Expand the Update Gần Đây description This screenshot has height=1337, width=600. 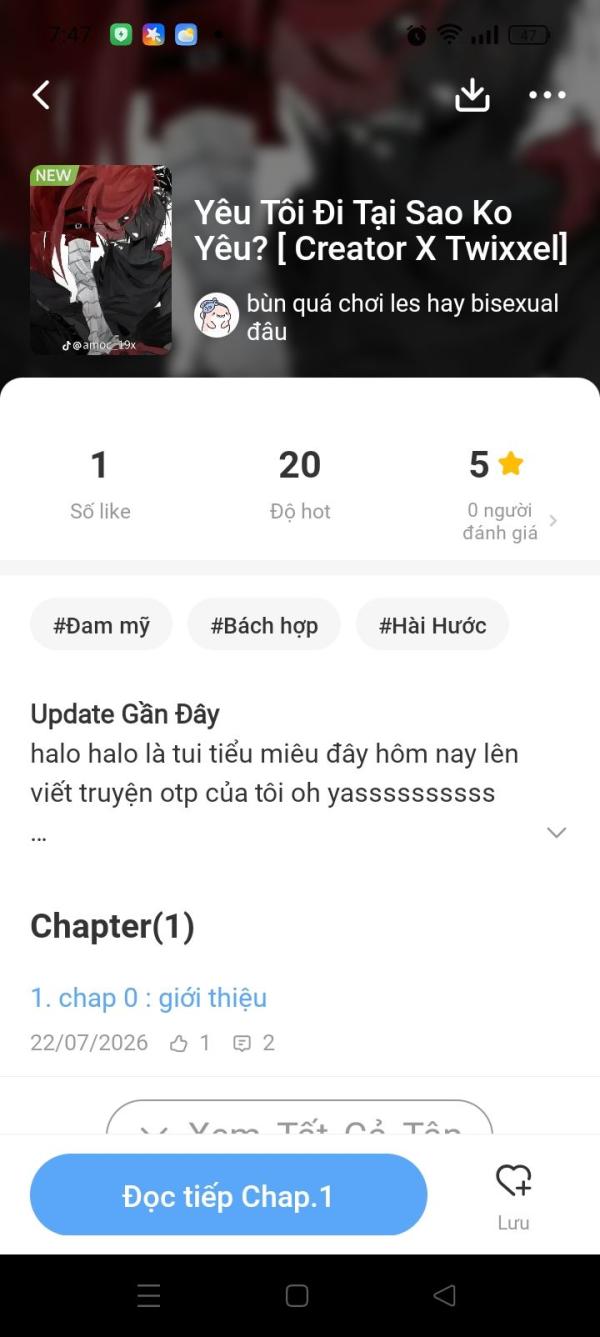tap(557, 832)
